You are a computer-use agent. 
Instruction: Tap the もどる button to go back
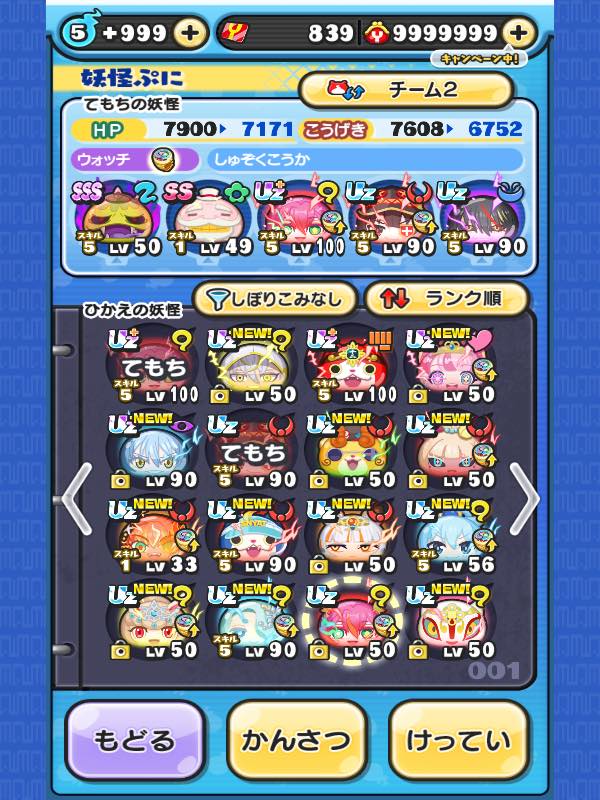click(x=135, y=741)
